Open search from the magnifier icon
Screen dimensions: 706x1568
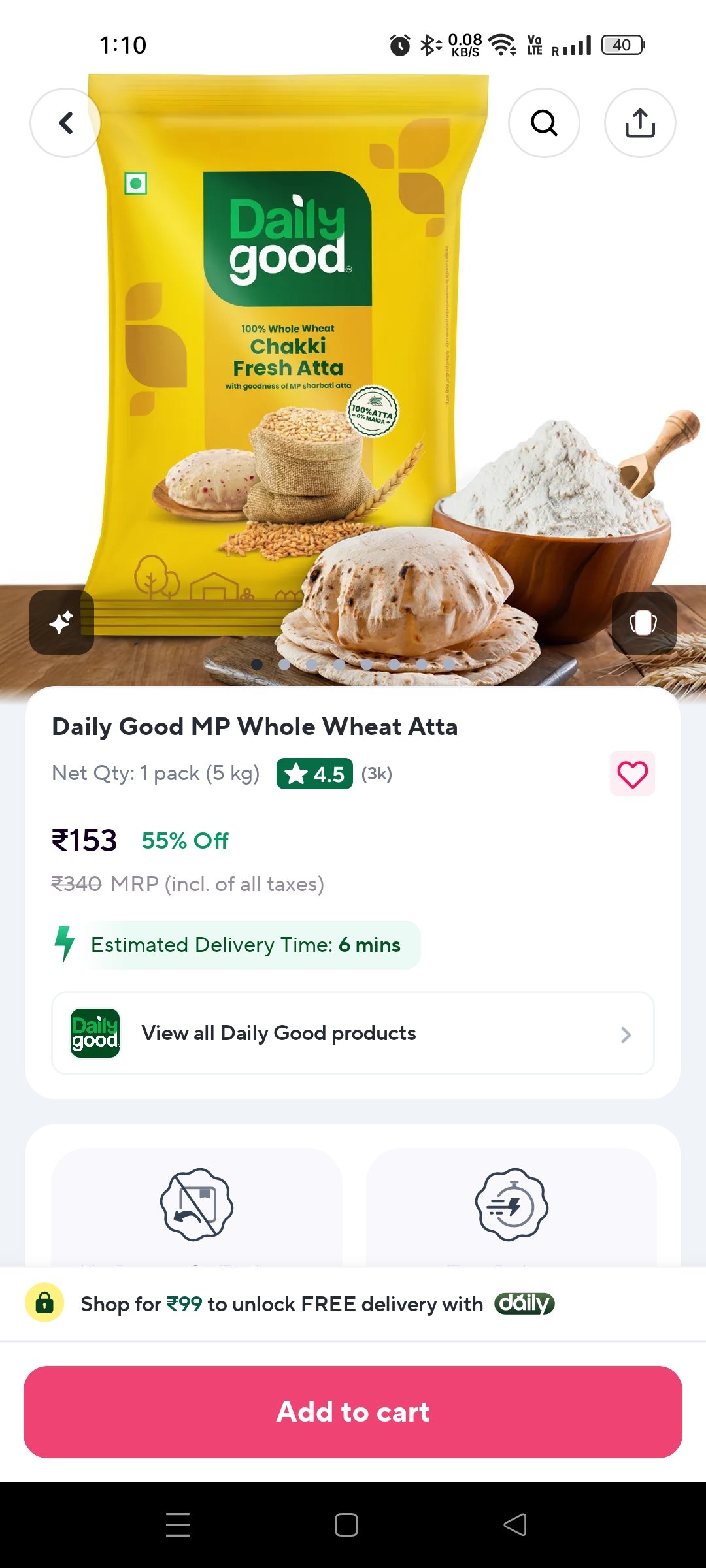(544, 123)
